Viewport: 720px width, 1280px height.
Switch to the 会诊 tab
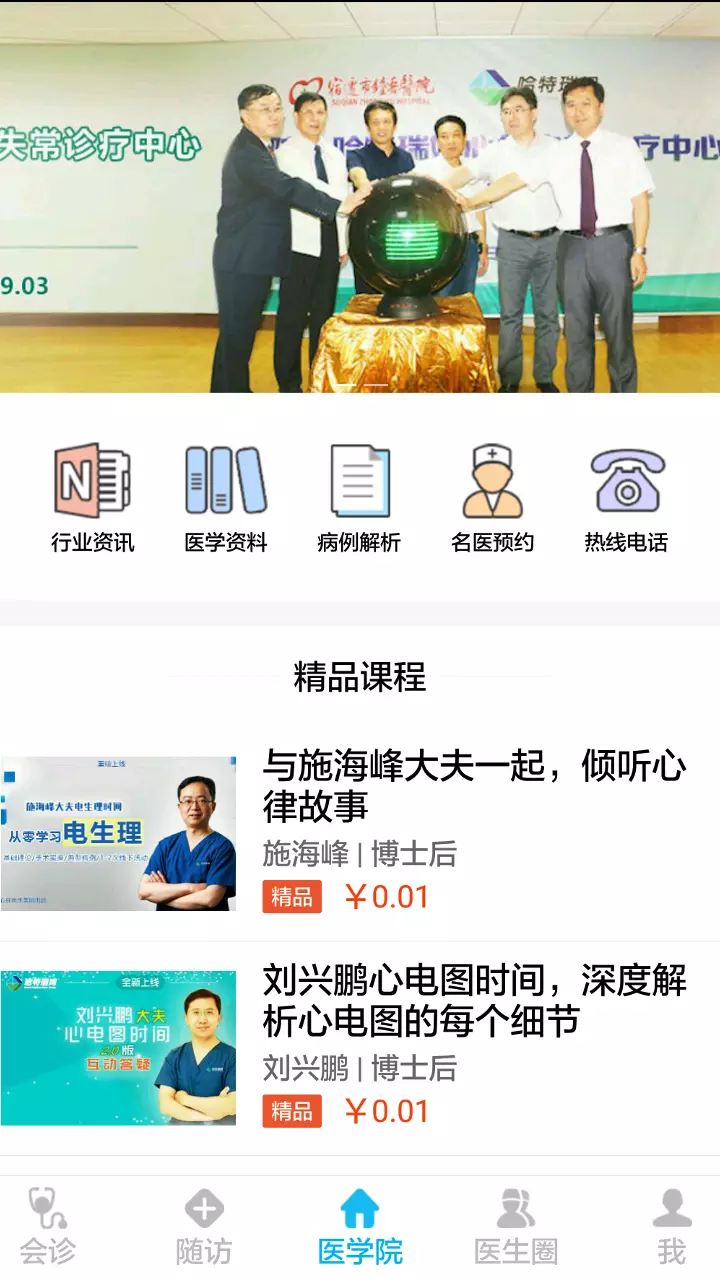47,1227
